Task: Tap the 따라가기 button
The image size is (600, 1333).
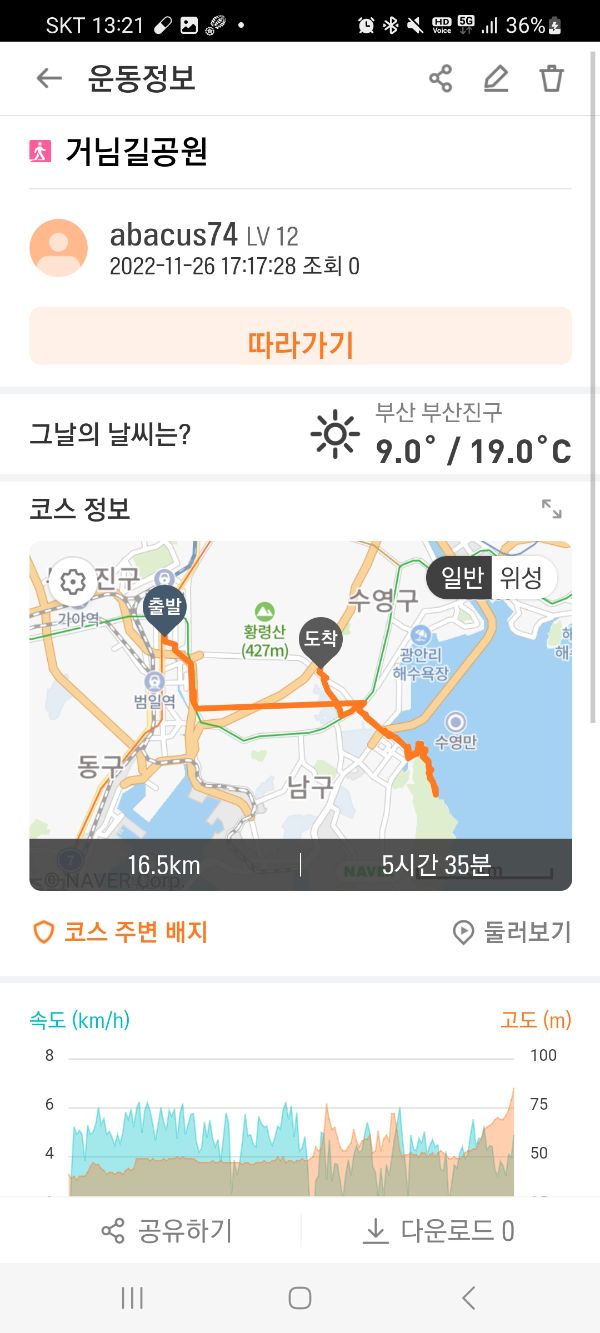Action: [x=300, y=343]
